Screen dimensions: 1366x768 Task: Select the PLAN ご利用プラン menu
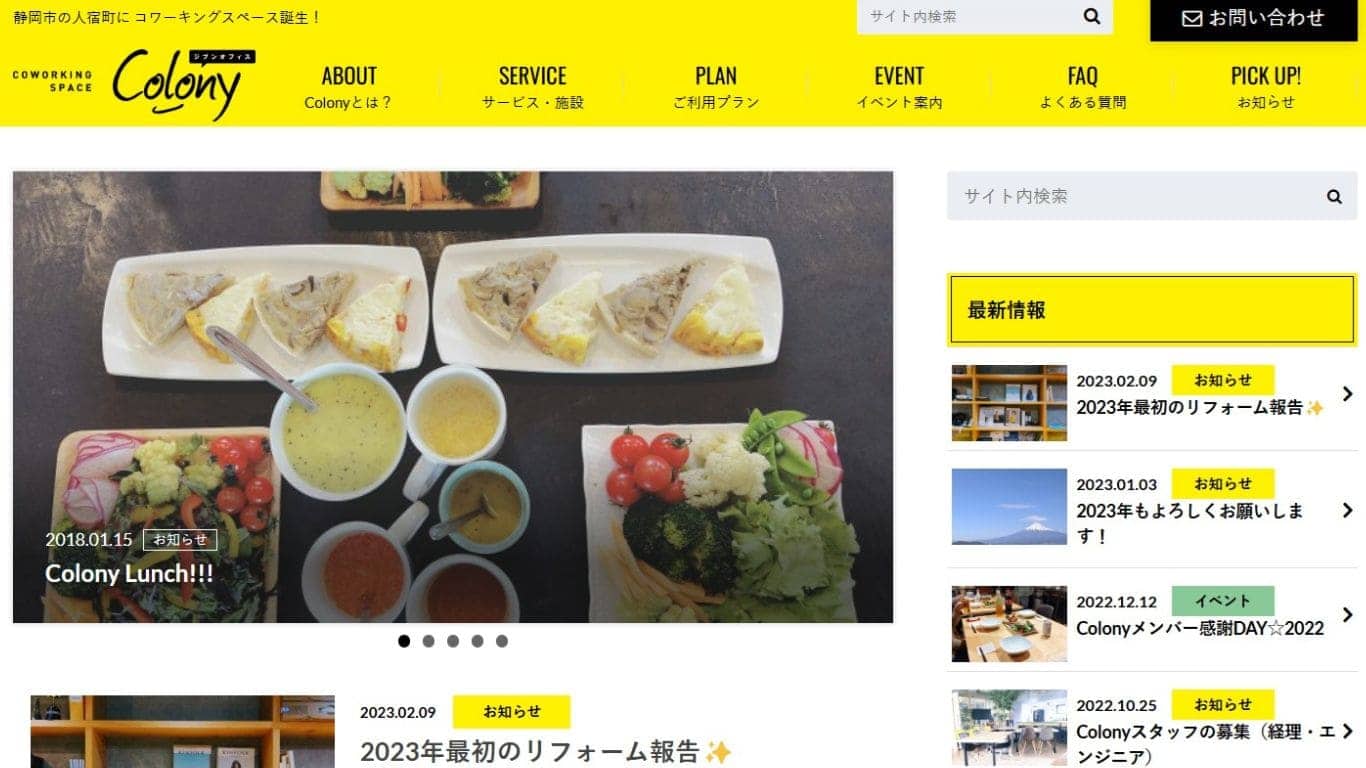[x=716, y=87]
